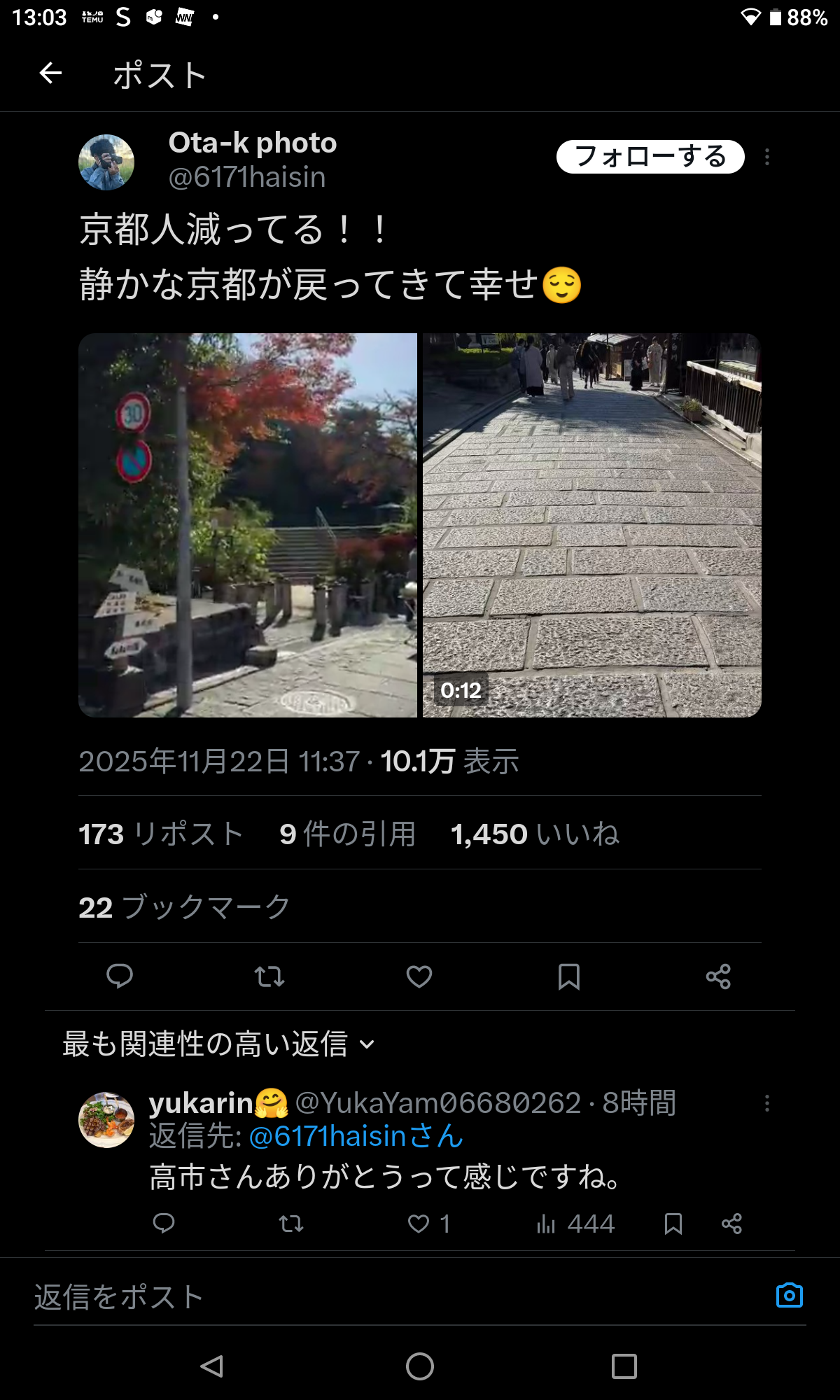Expand the 最も関連性の高い返信 sort dropdown
The image size is (840, 1400).
click(218, 1044)
